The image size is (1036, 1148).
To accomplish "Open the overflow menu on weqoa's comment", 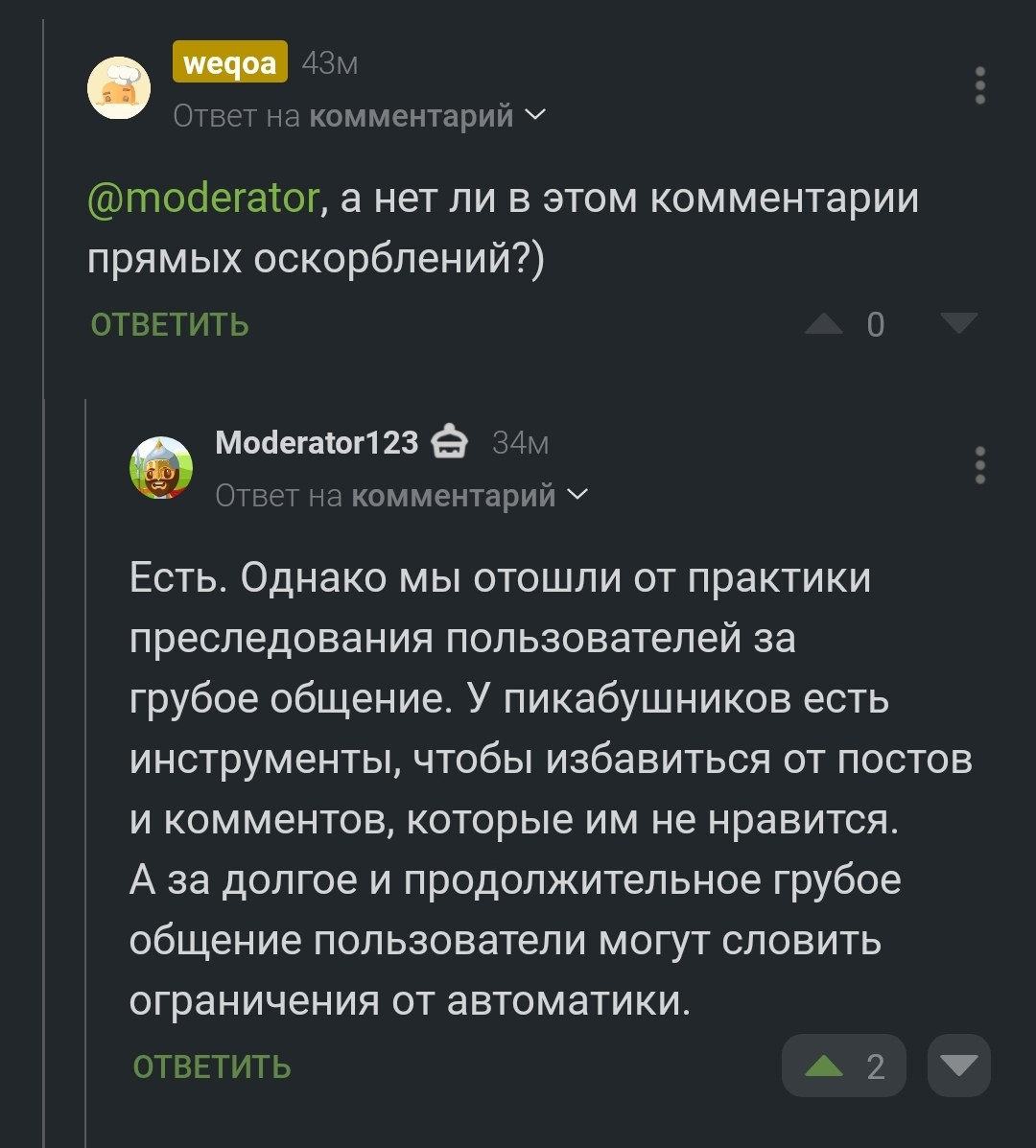I will pyautogui.click(x=980, y=85).
